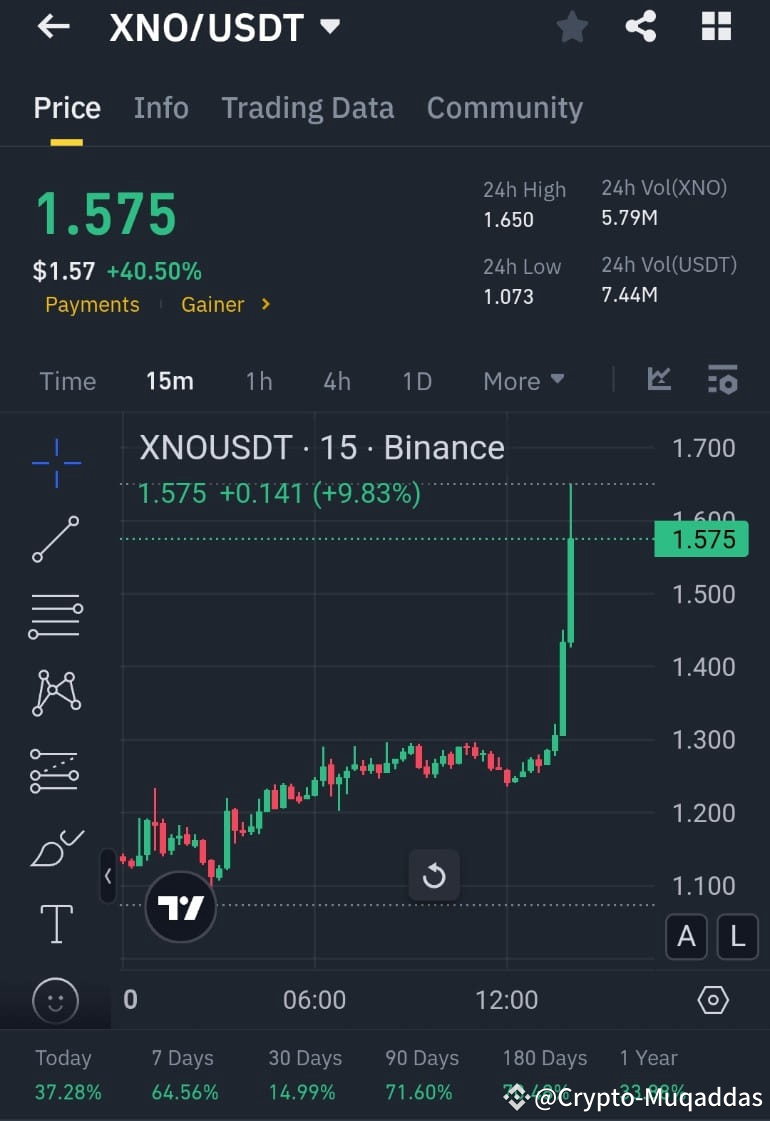This screenshot has width=770, height=1121.
Task: Toggle the favorite star for XNO/USDT
Action: [x=572, y=27]
